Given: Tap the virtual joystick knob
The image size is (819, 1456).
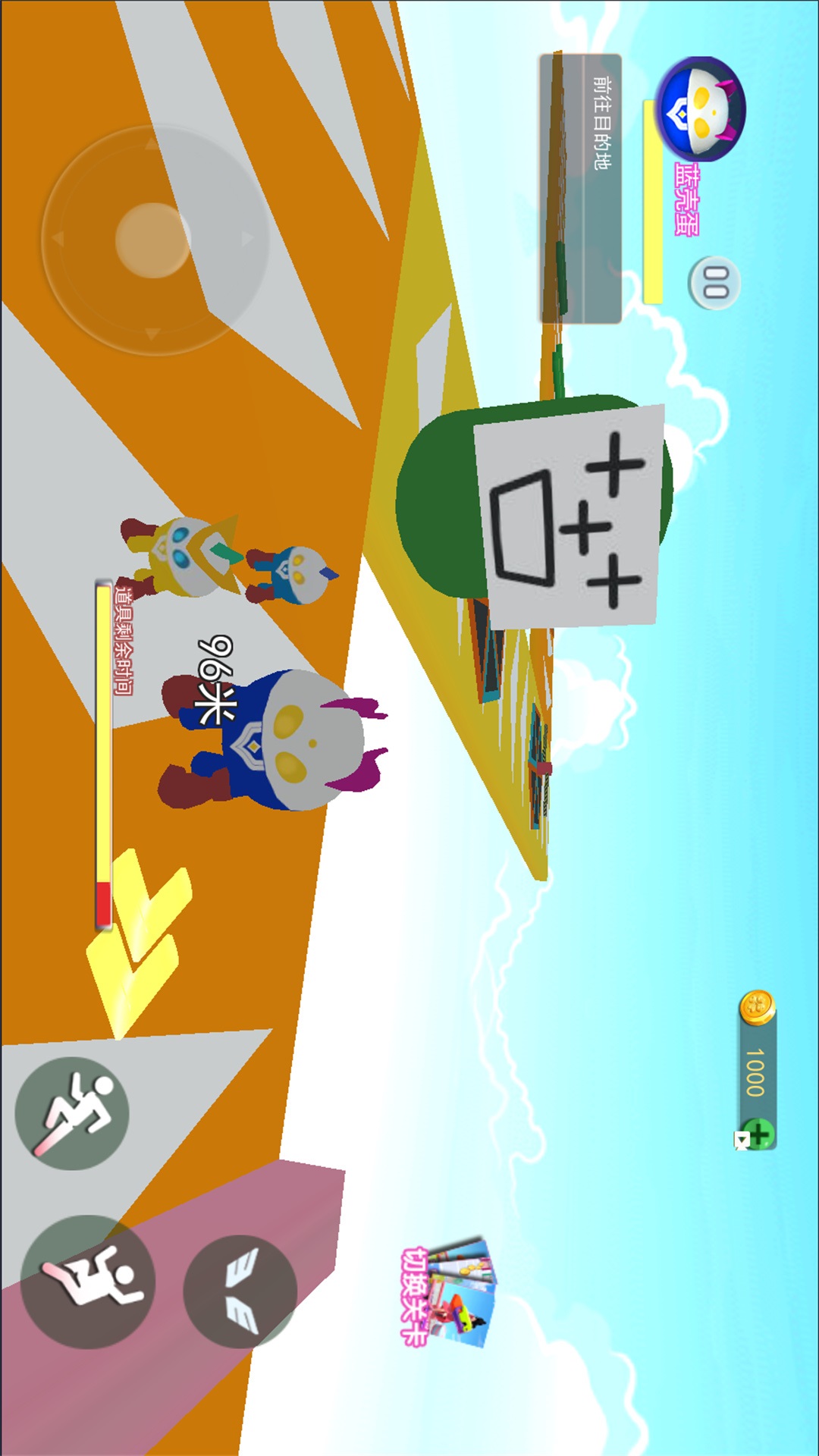Looking at the screenshot, I should [152, 240].
